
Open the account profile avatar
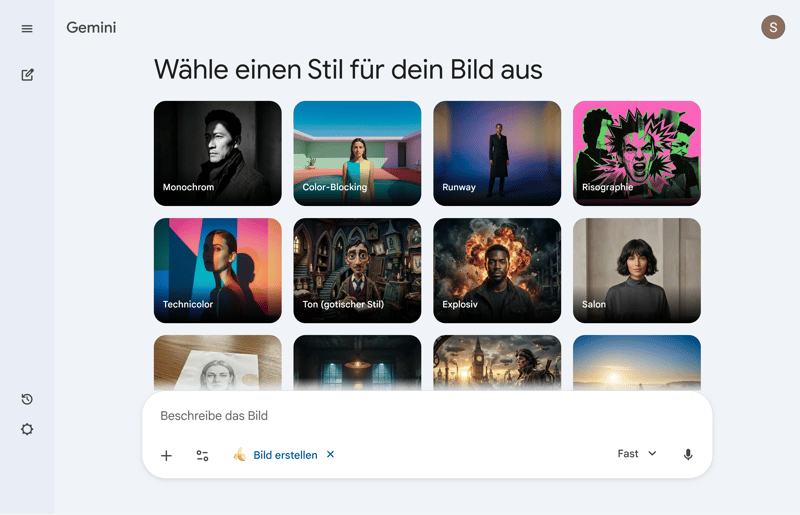pyautogui.click(x=773, y=27)
